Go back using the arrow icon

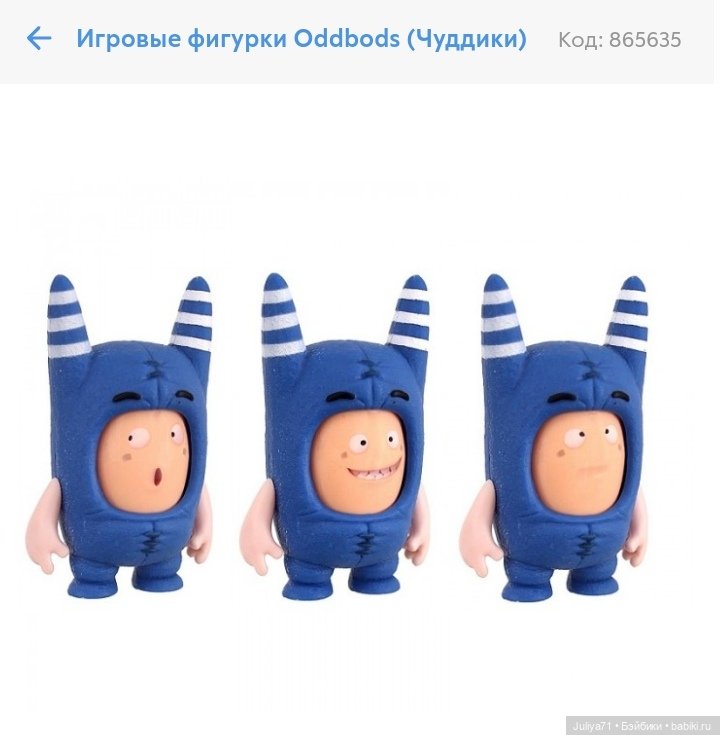[38, 40]
